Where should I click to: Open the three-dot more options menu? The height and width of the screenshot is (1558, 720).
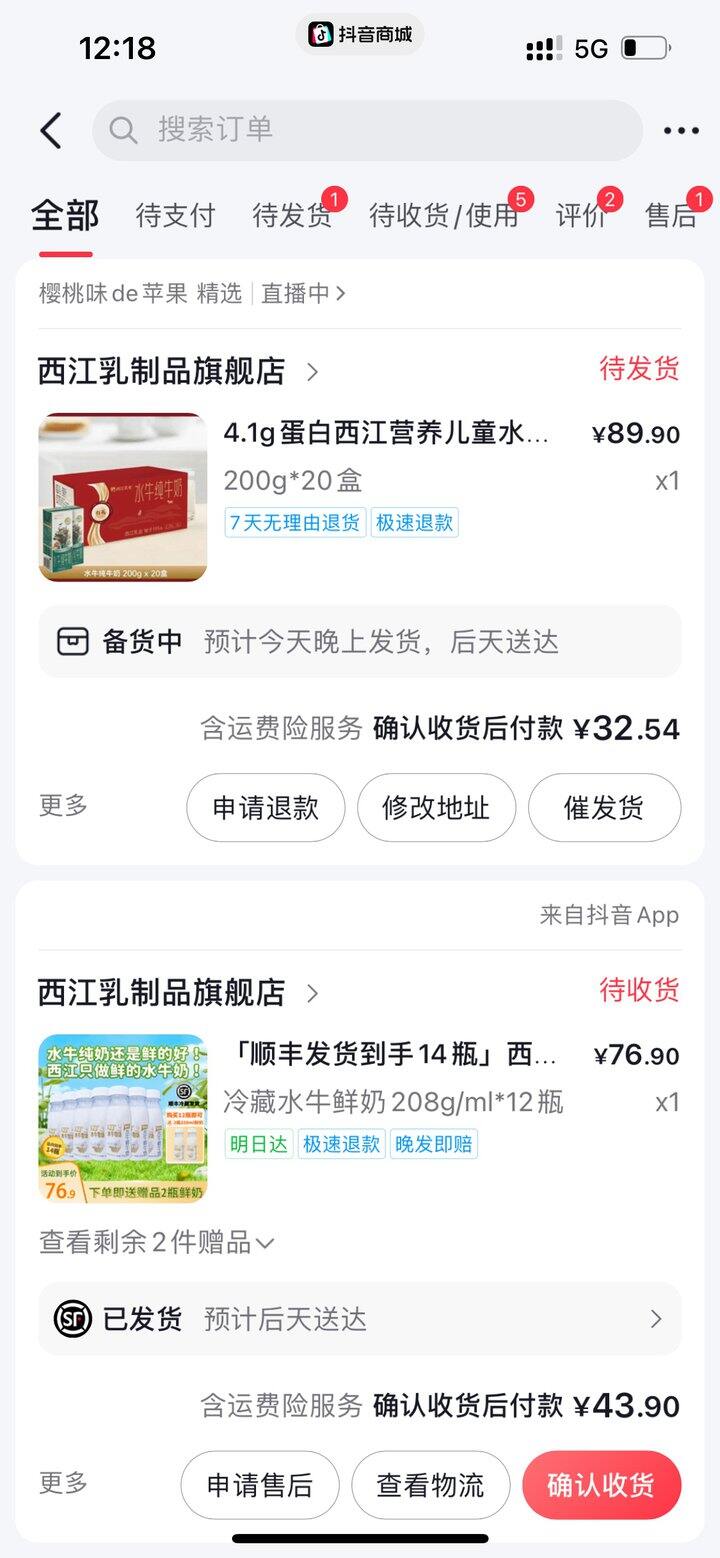(x=679, y=130)
